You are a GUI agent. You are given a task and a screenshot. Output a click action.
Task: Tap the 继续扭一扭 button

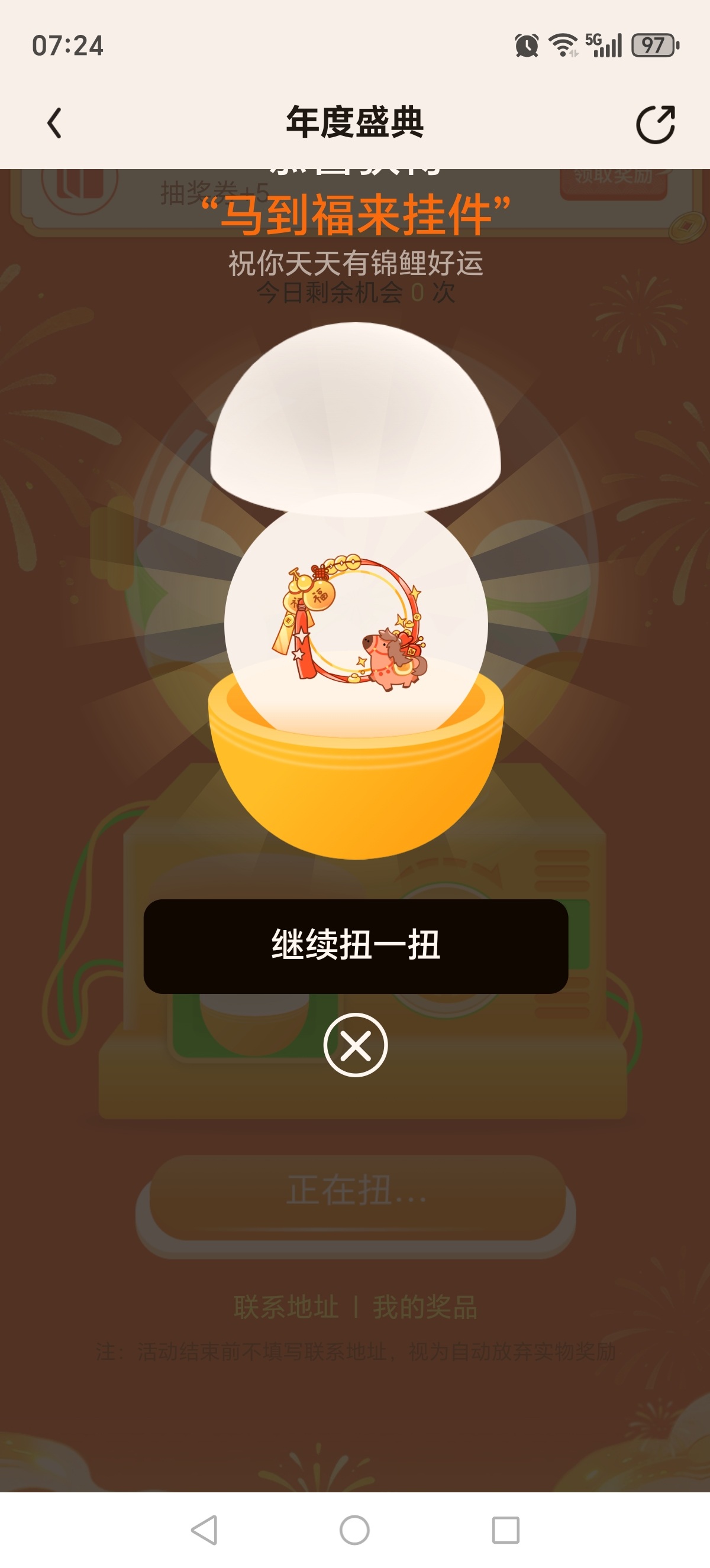point(356,946)
